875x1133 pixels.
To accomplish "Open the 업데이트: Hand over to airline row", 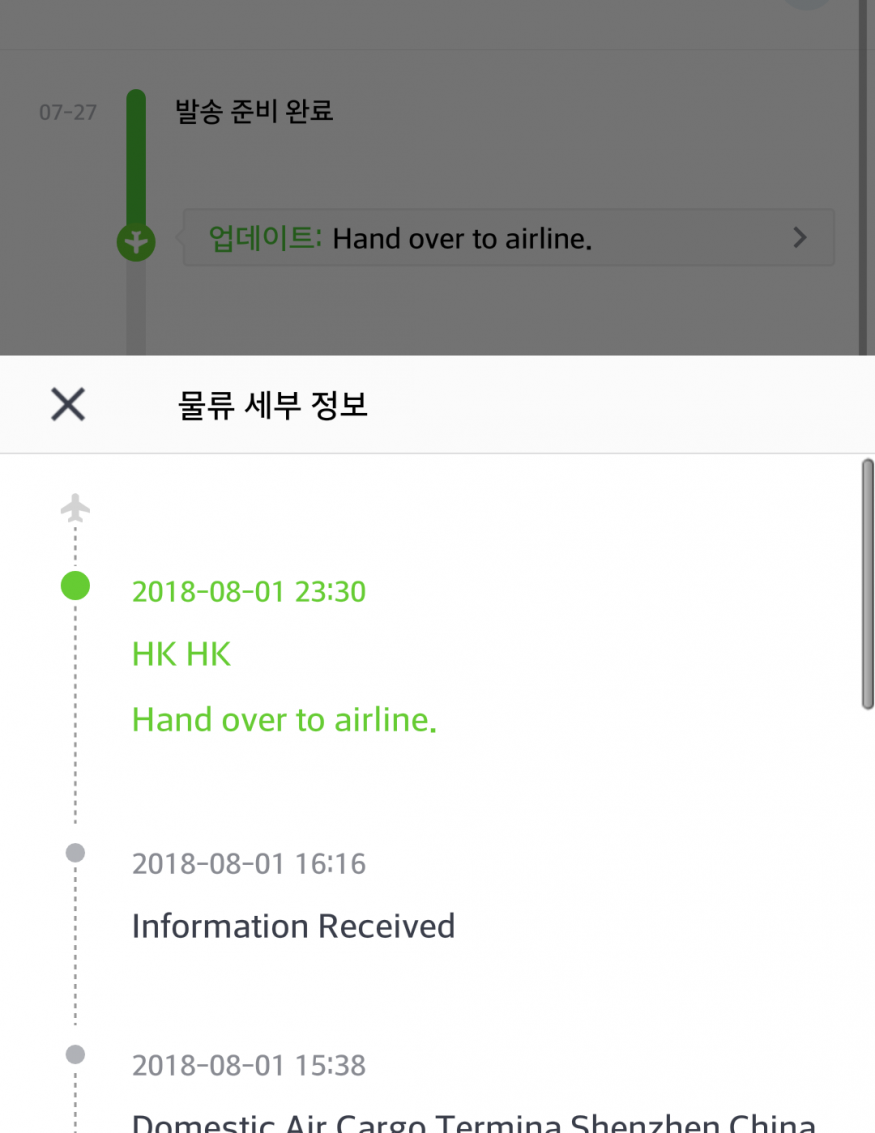I will click(x=508, y=238).
